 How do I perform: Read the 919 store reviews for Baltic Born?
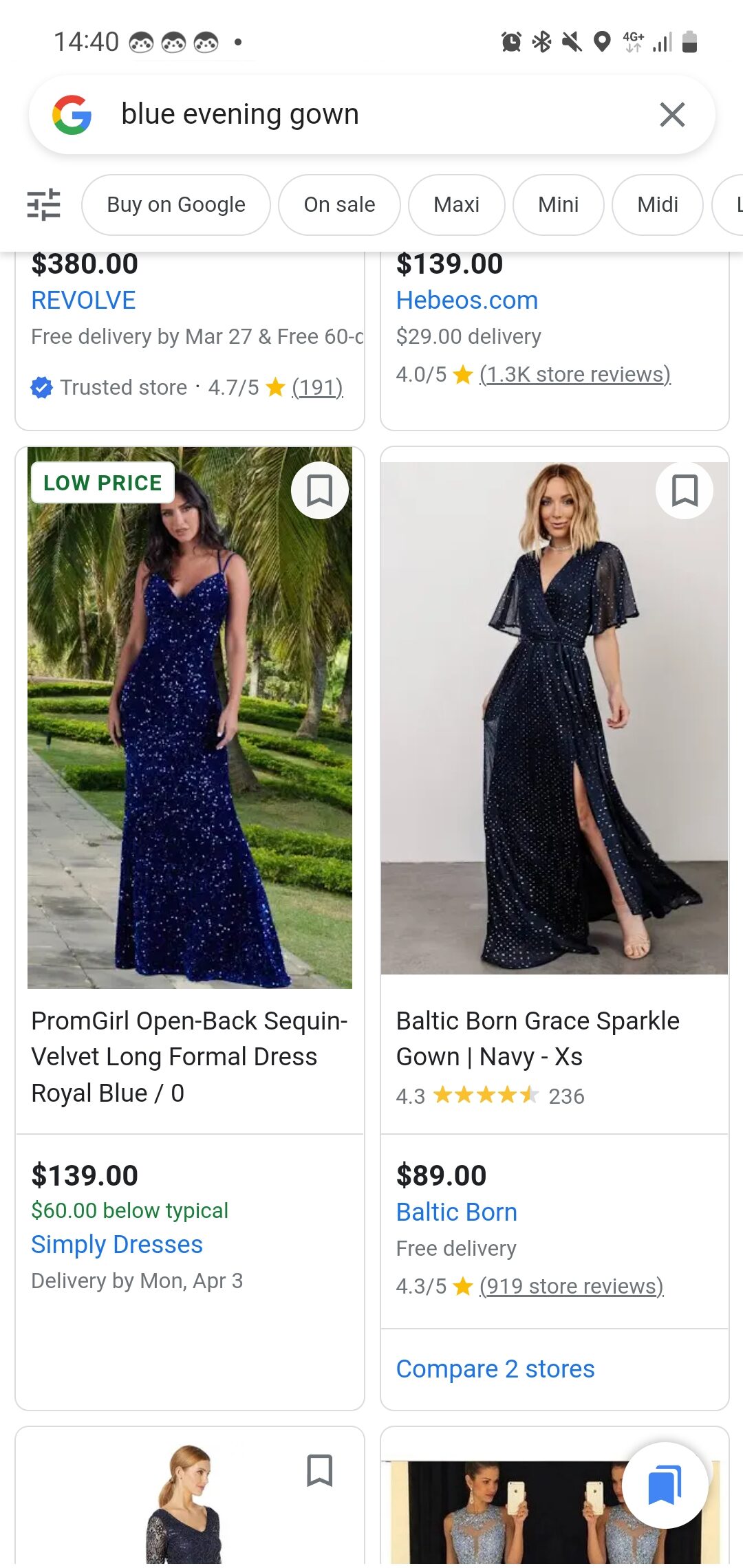pos(572,1286)
